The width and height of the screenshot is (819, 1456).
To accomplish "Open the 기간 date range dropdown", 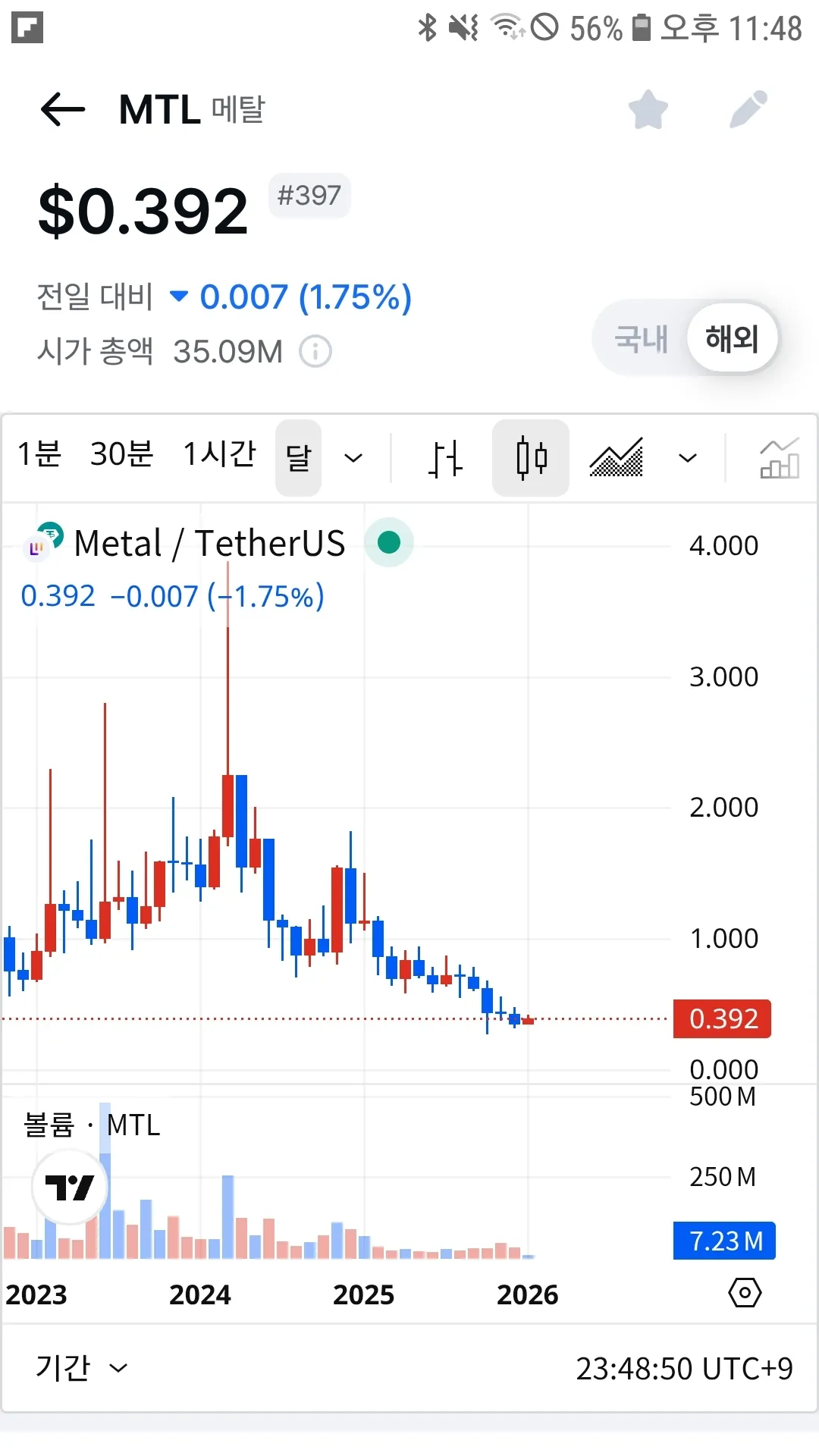I will tap(81, 1368).
